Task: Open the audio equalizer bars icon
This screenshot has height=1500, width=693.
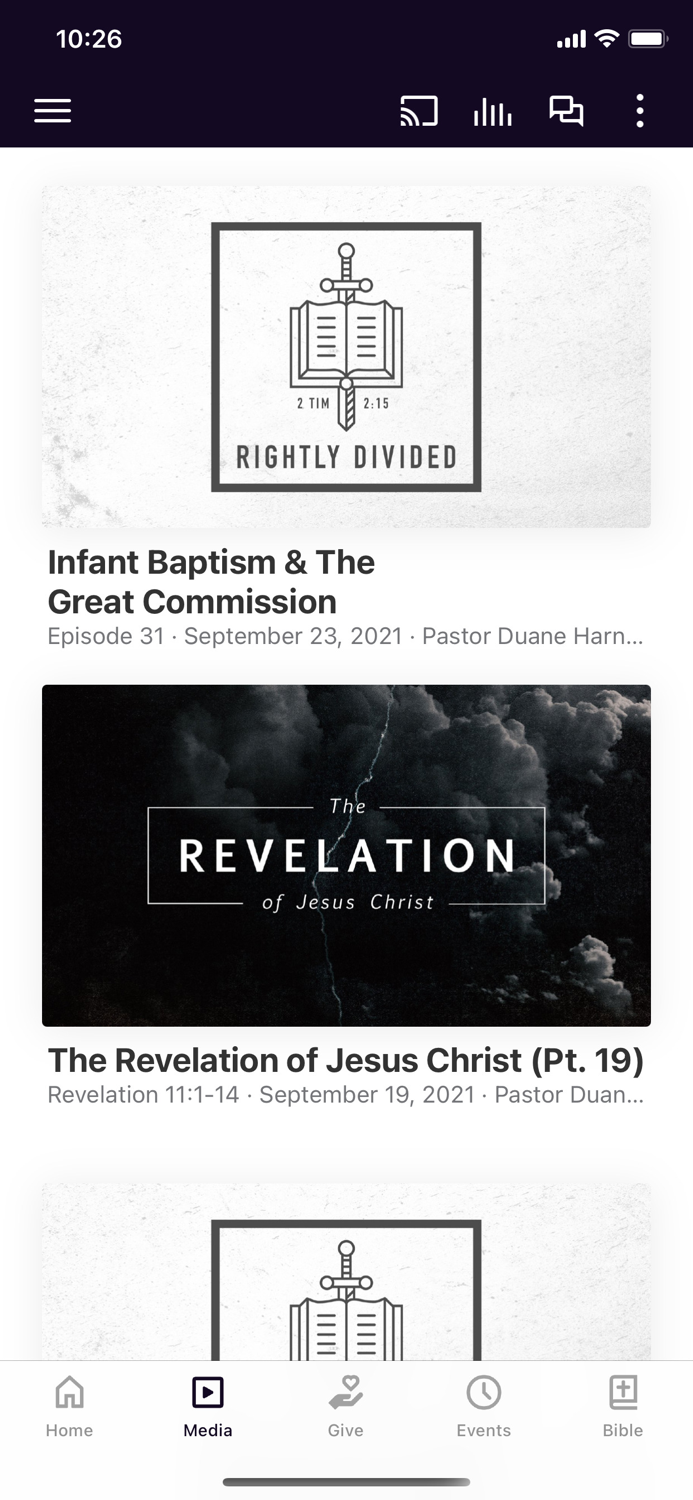Action: click(492, 112)
